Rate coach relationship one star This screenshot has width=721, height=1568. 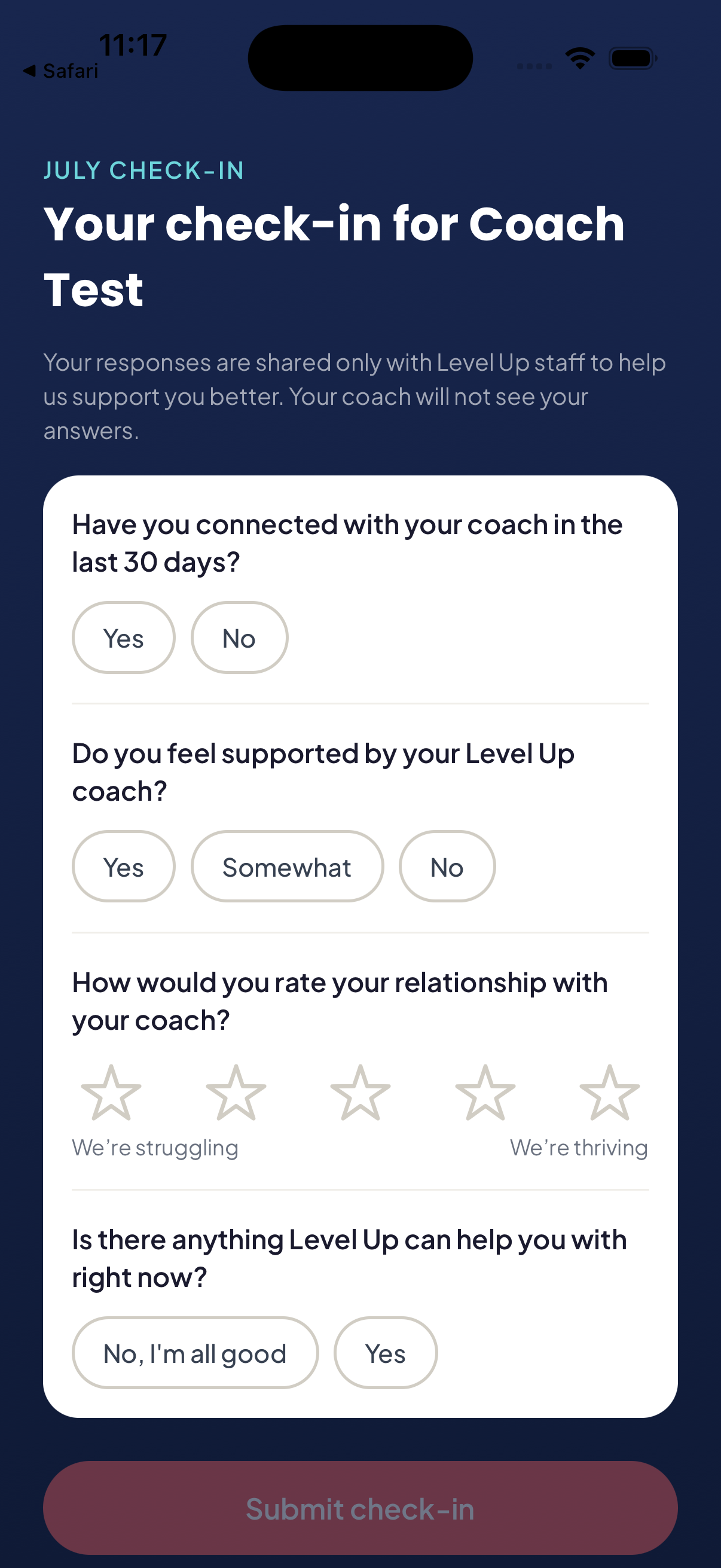pos(111,1093)
